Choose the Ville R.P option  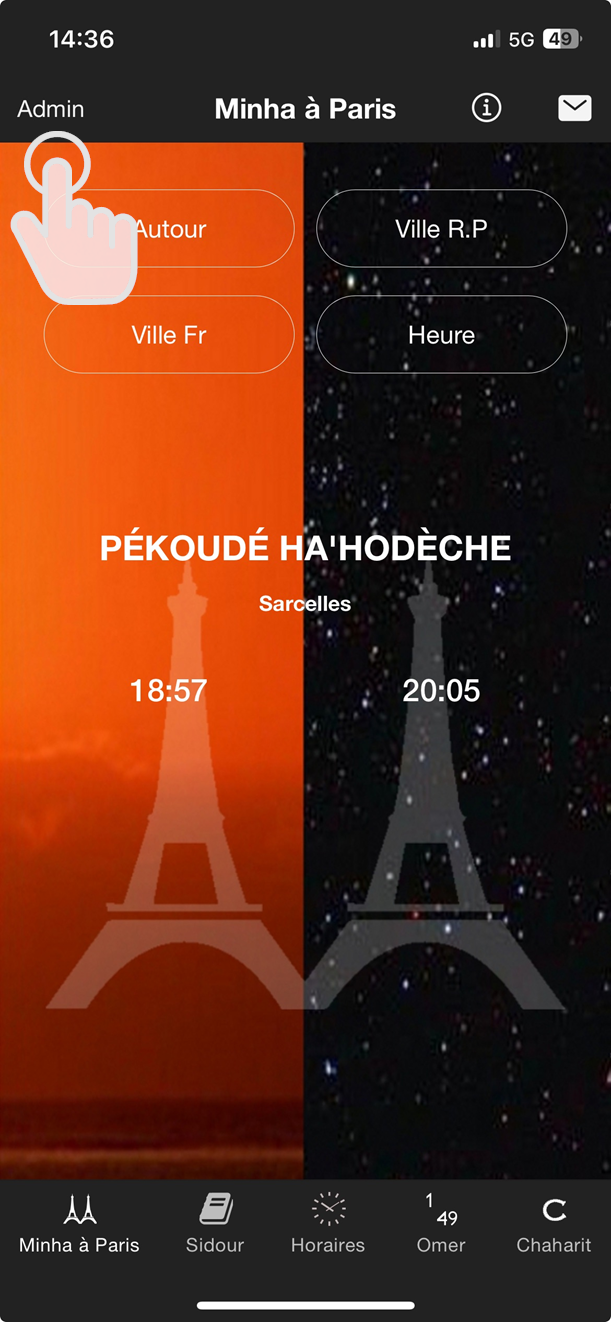click(x=441, y=229)
